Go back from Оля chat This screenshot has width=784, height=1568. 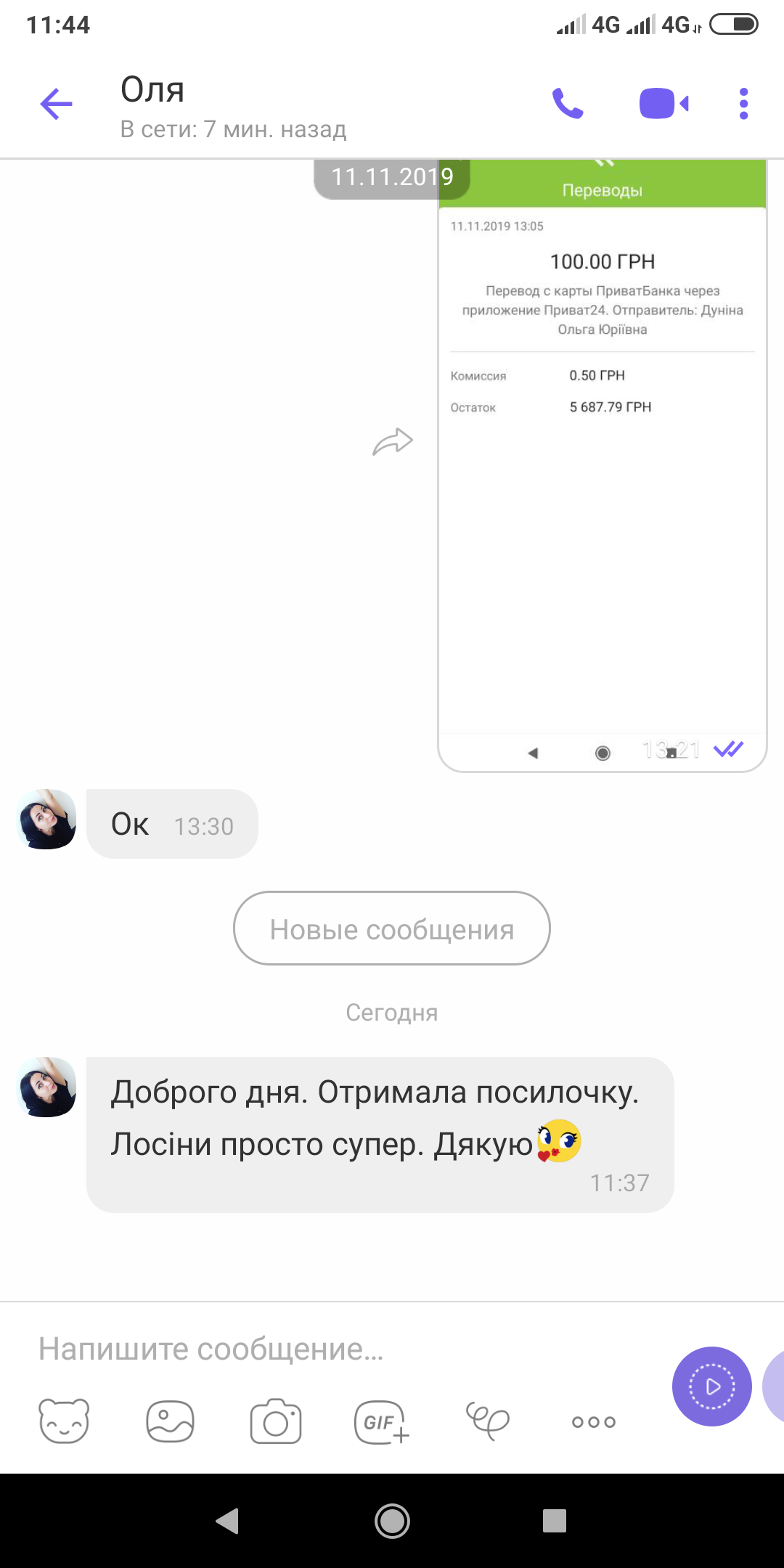pos(56,104)
